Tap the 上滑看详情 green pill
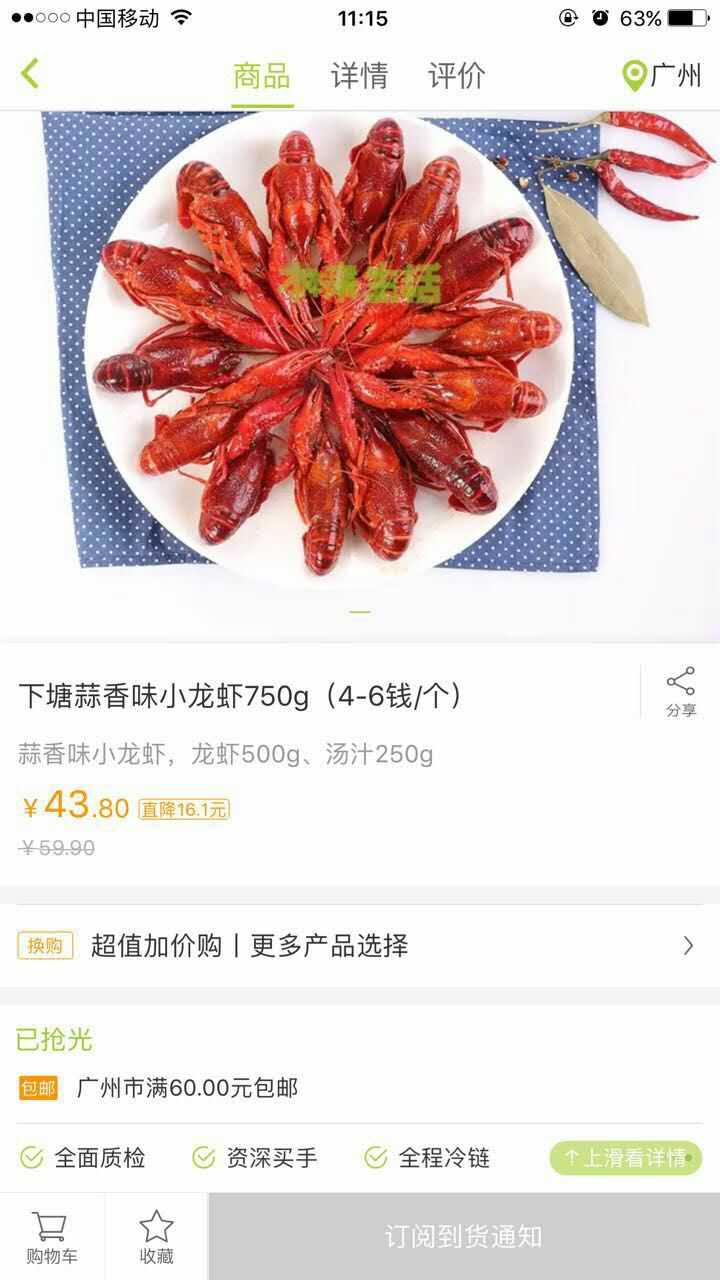The width and height of the screenshot is (720, 1280). pyautogui.click(x=625, y=1158)
